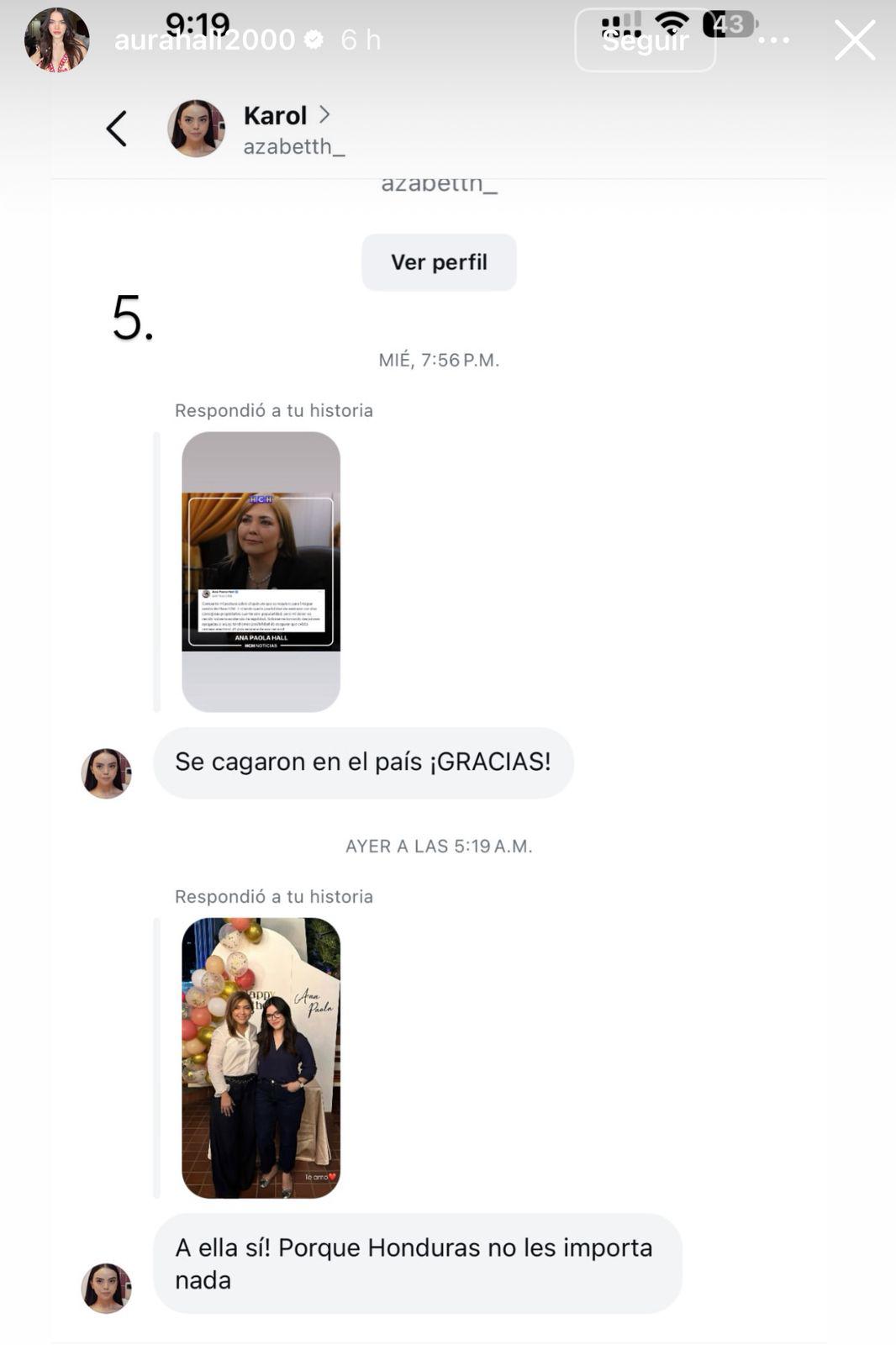Open the auranall2000 username link
Screen dimensions: 896x1345
point(204,40)
